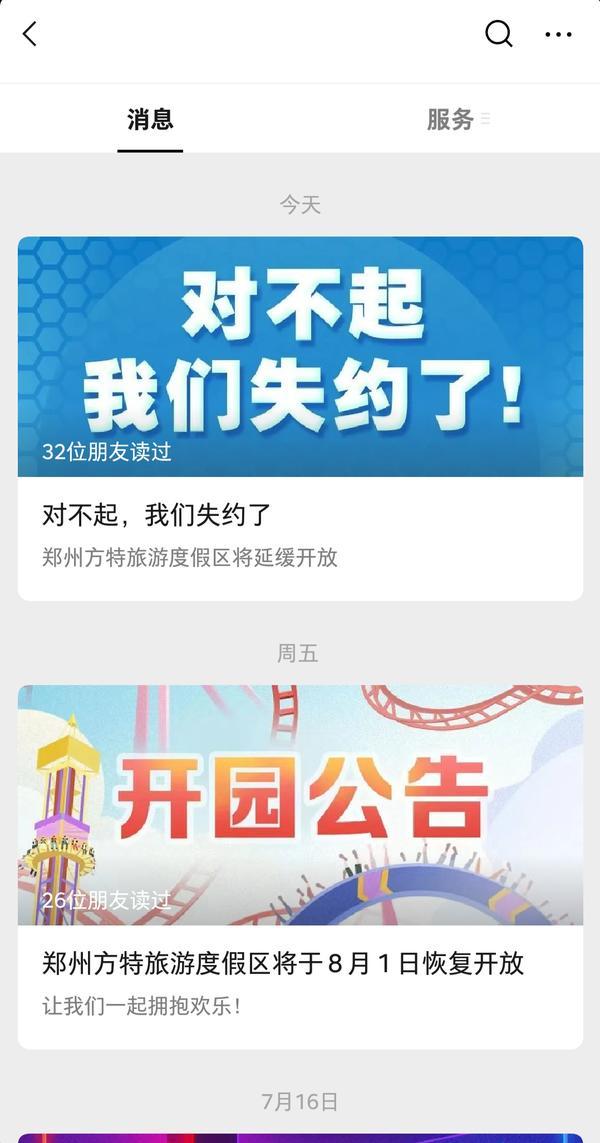This screenshot has height=1143, width=600.
Task: Open the search magnifier icon
Action: coord(498,34)
